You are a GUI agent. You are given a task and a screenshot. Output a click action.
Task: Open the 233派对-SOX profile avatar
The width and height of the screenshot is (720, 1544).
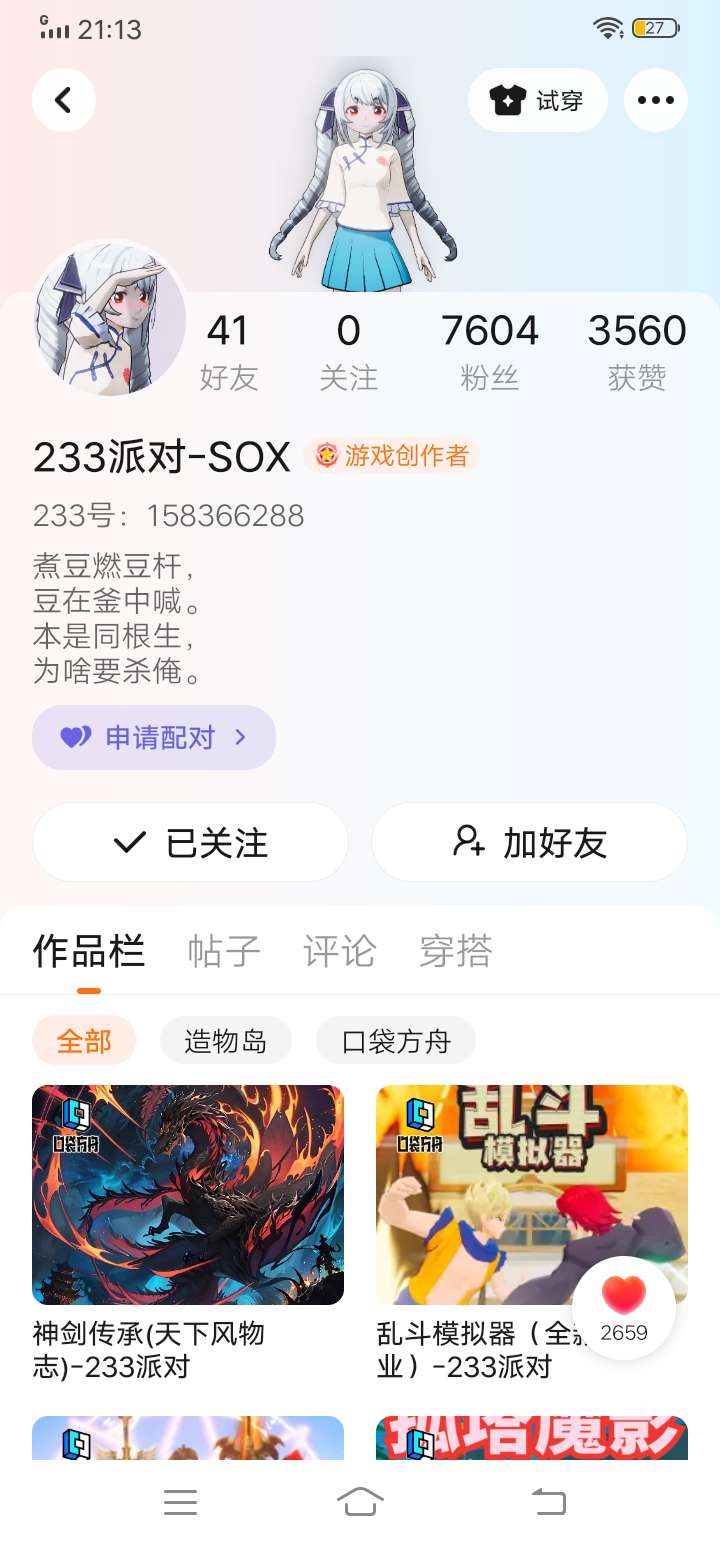(110, 318)
